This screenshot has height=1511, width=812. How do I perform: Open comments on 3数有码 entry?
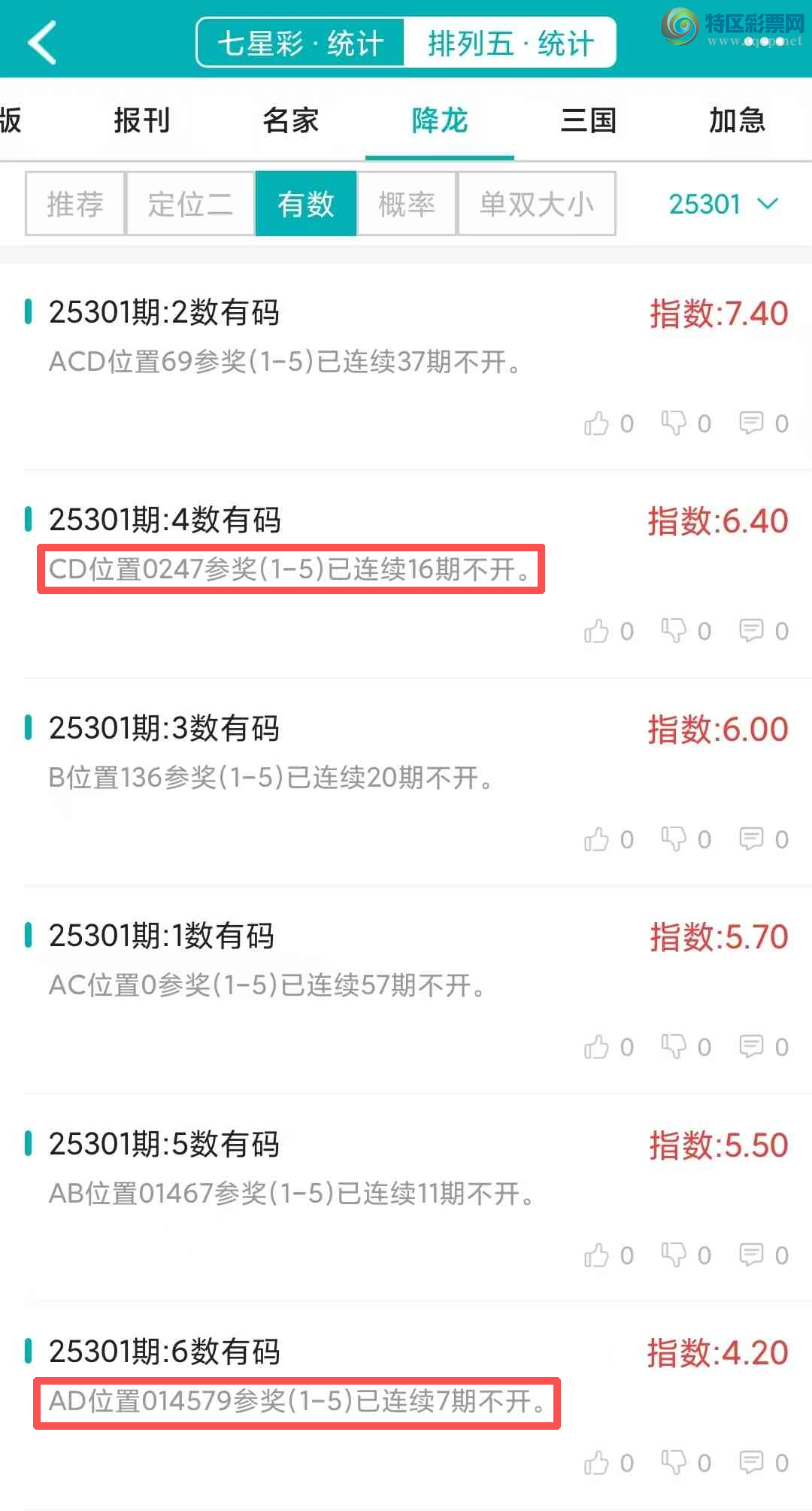coord(751,839)
